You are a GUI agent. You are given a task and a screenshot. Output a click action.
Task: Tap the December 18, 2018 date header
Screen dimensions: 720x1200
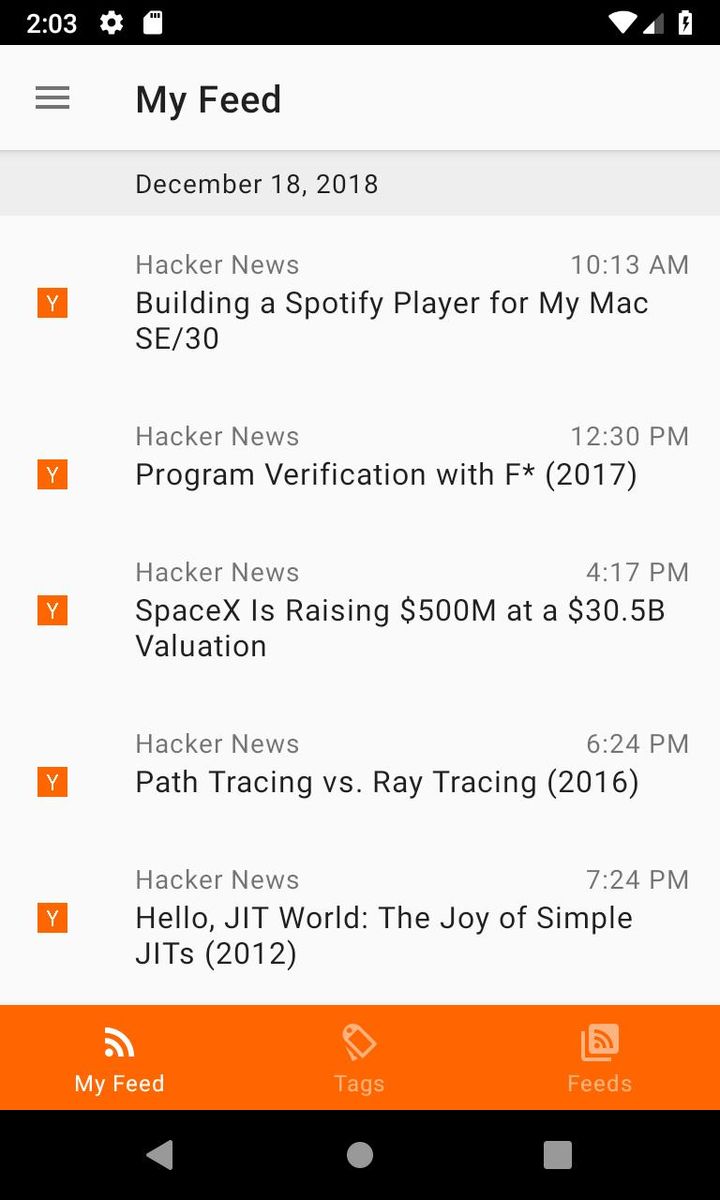point(256,183)
